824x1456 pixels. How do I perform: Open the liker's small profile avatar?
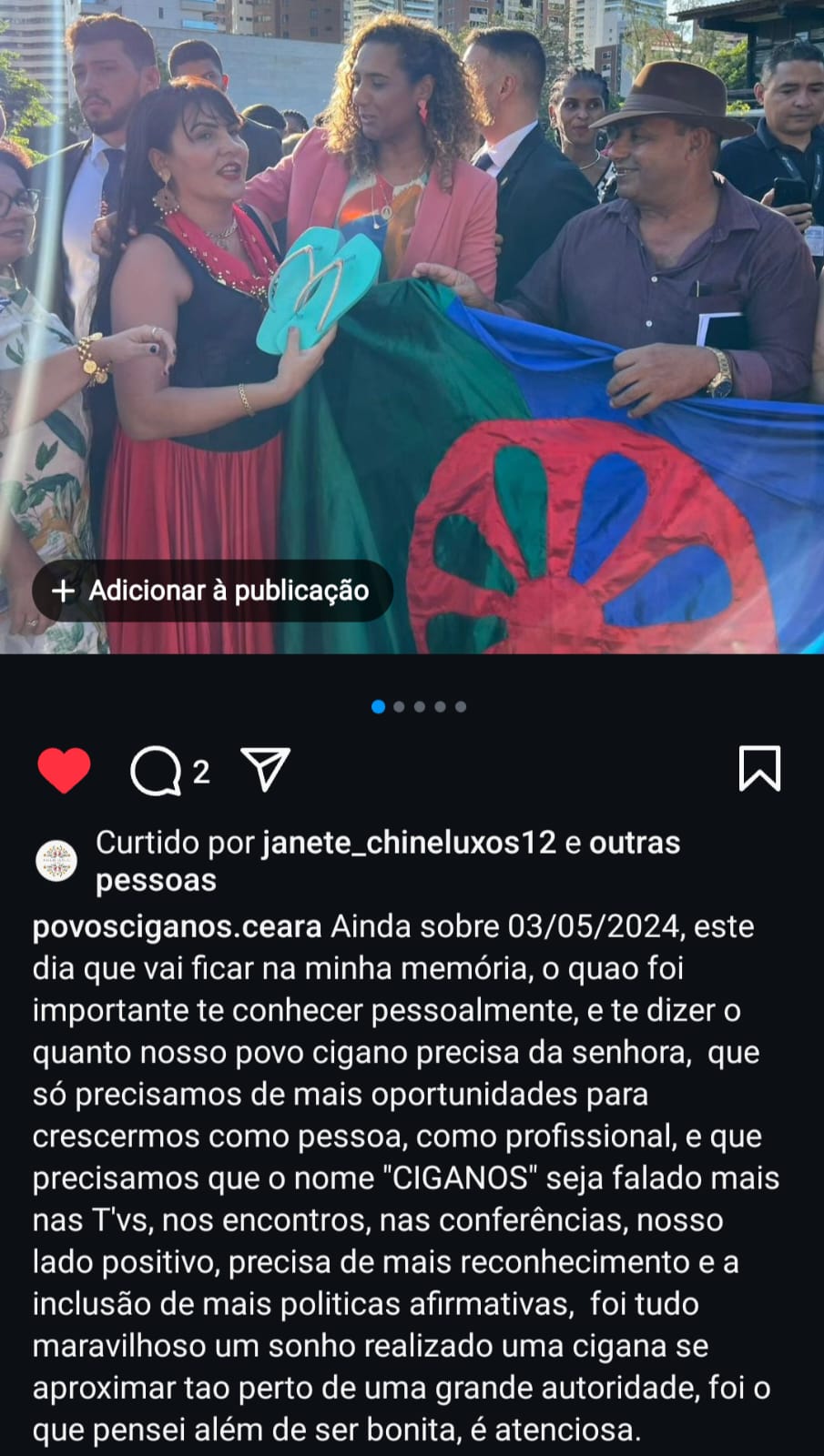coord(56,861)
